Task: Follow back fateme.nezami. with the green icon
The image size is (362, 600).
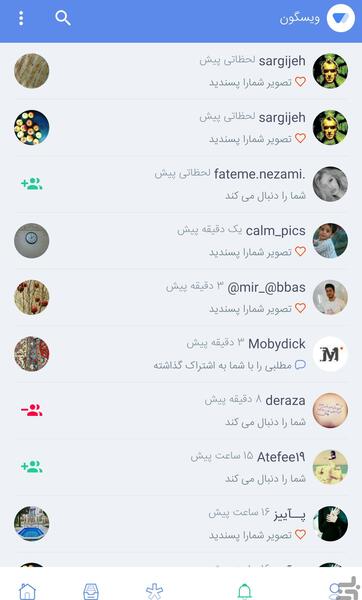Action: [x=32, y=184]
